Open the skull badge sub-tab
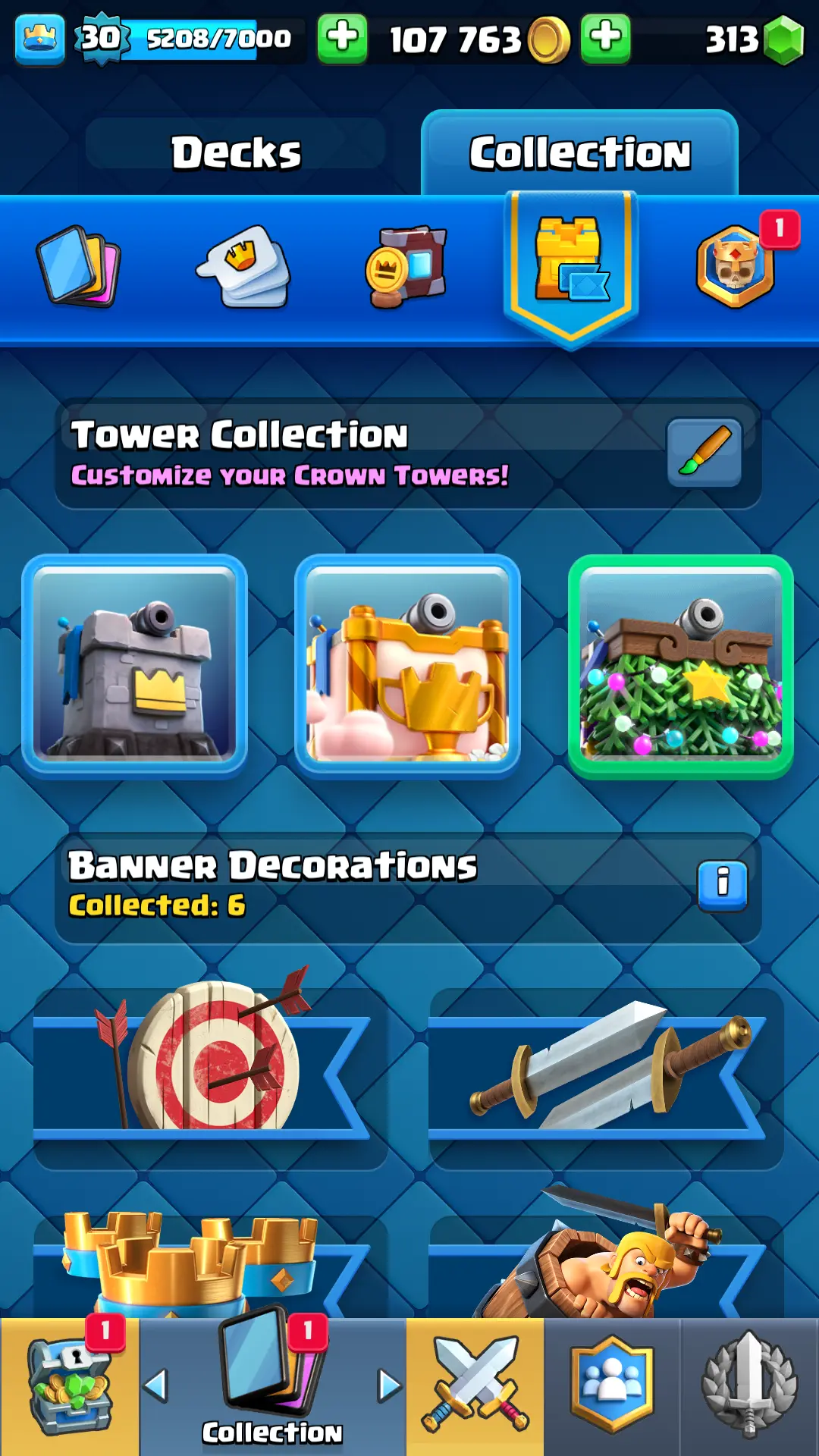 coord(735,267)
